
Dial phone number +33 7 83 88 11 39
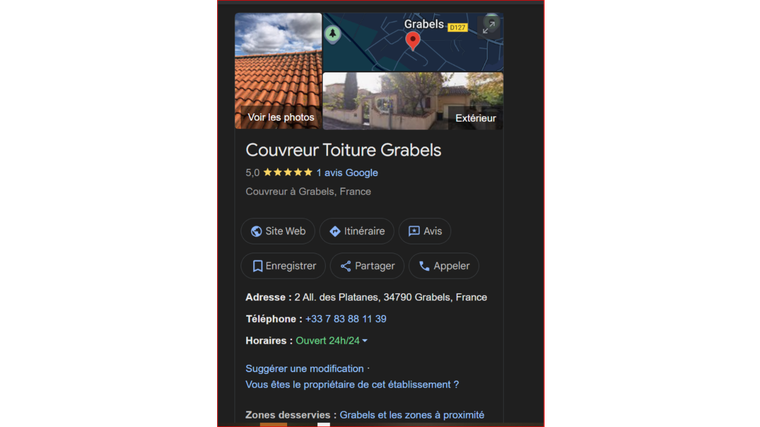[x=346, y=319]
